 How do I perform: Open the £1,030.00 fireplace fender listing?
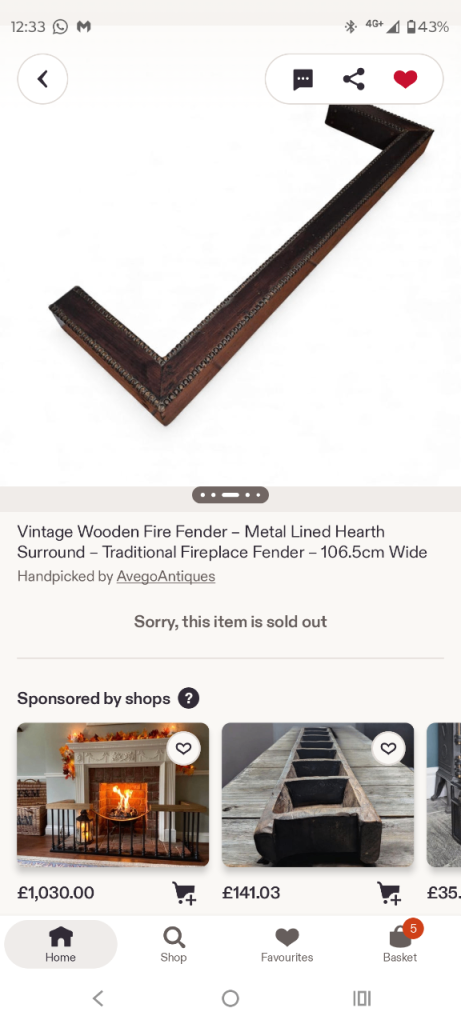point(113,794)
